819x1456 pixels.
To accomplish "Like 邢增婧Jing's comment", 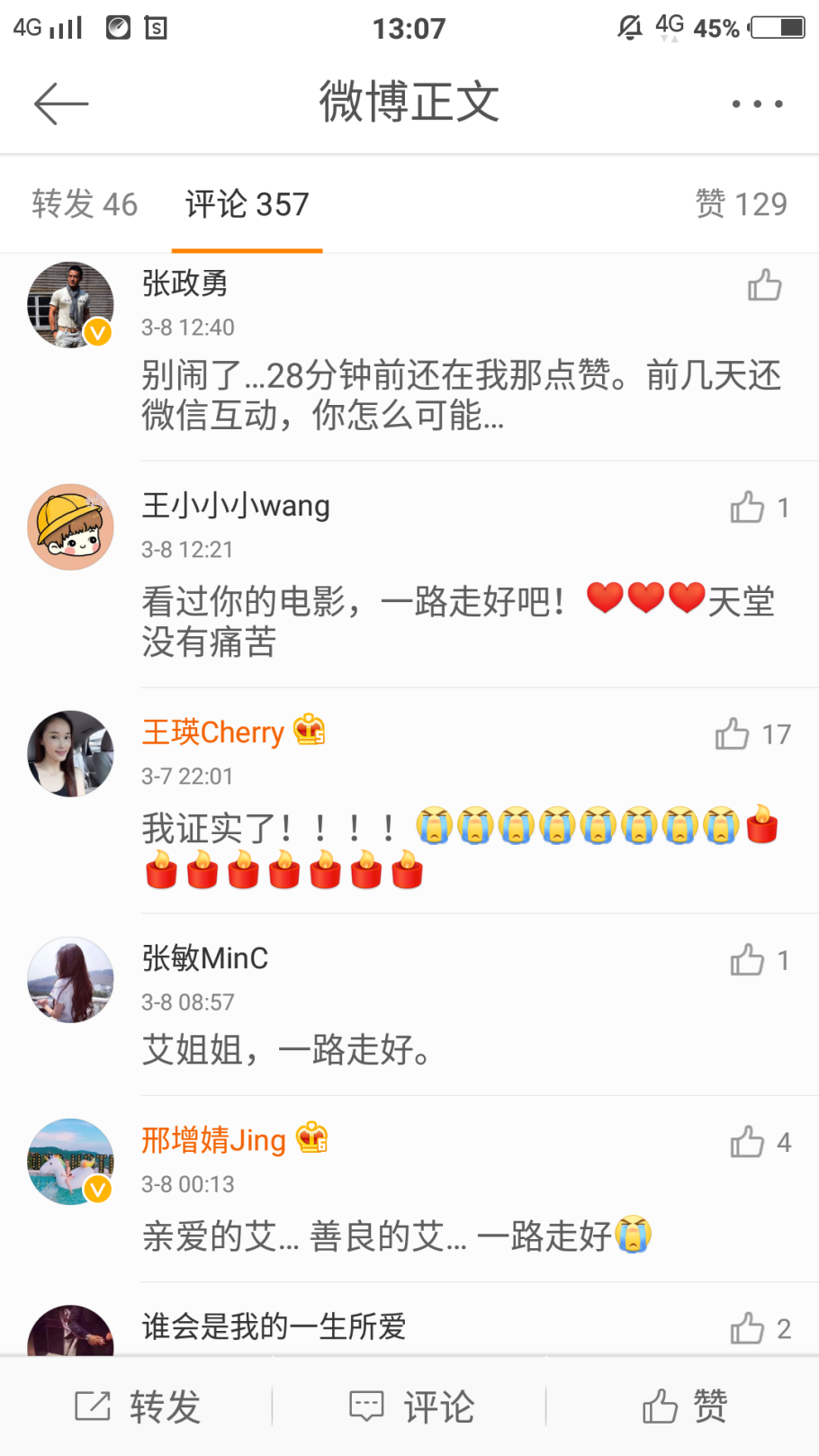I will (x=748, y=1143).
